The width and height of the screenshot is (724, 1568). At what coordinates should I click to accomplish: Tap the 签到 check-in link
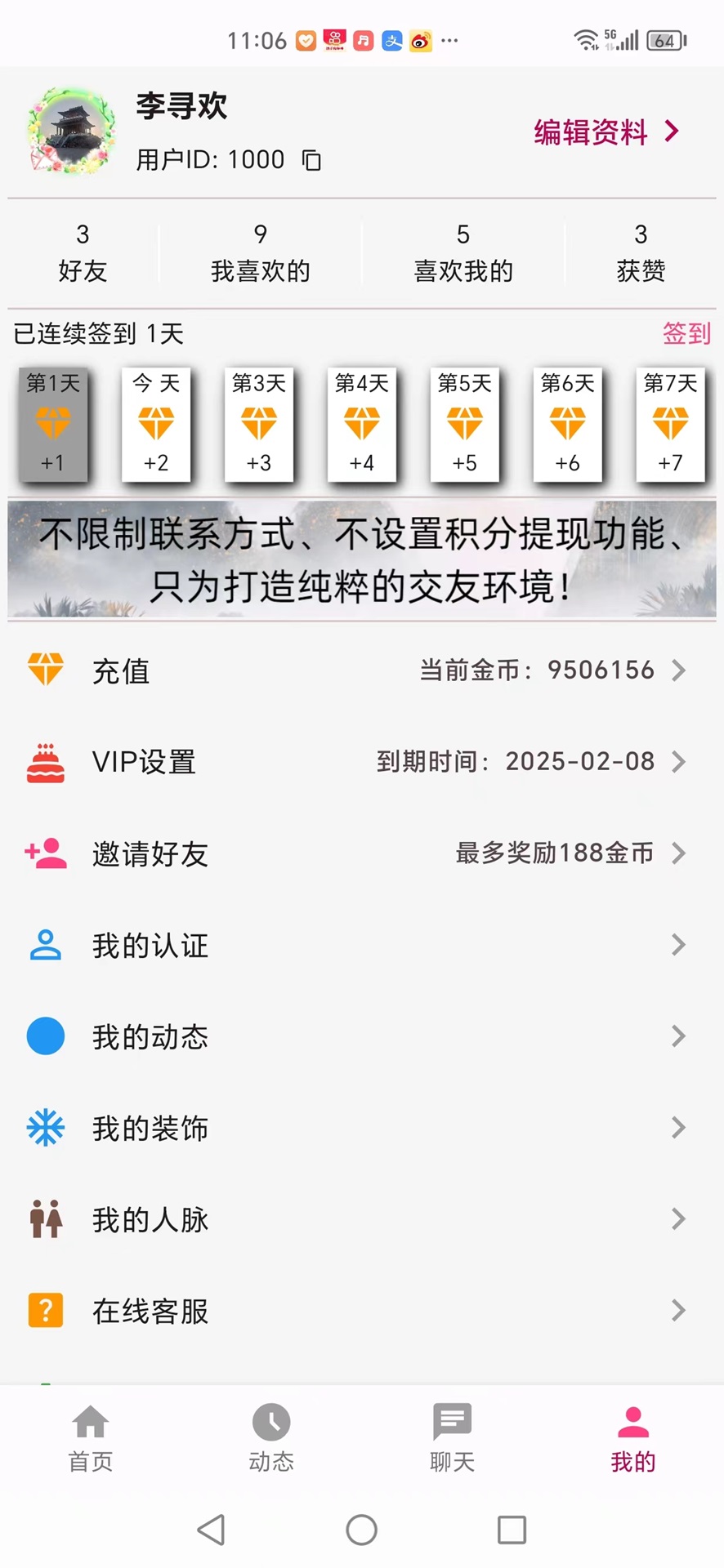pyautogui.click(x=686, y=333)
